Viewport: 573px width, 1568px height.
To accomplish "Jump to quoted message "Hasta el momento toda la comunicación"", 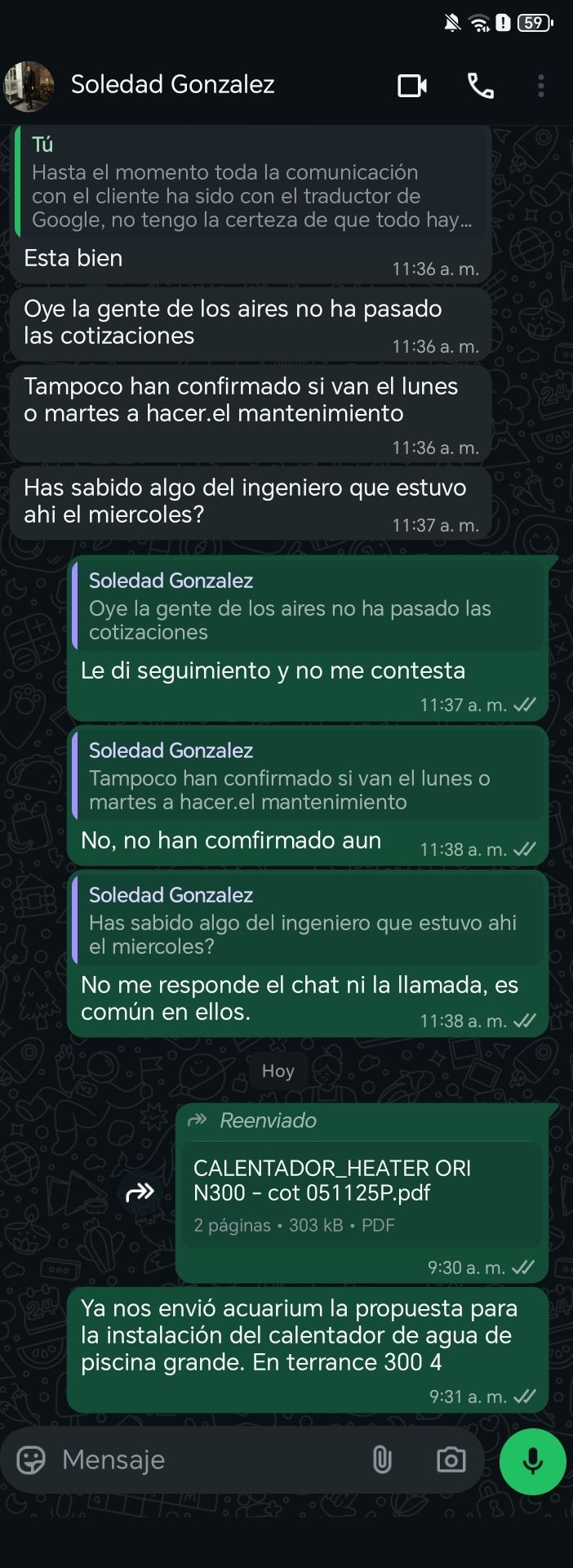I will 253,184.
